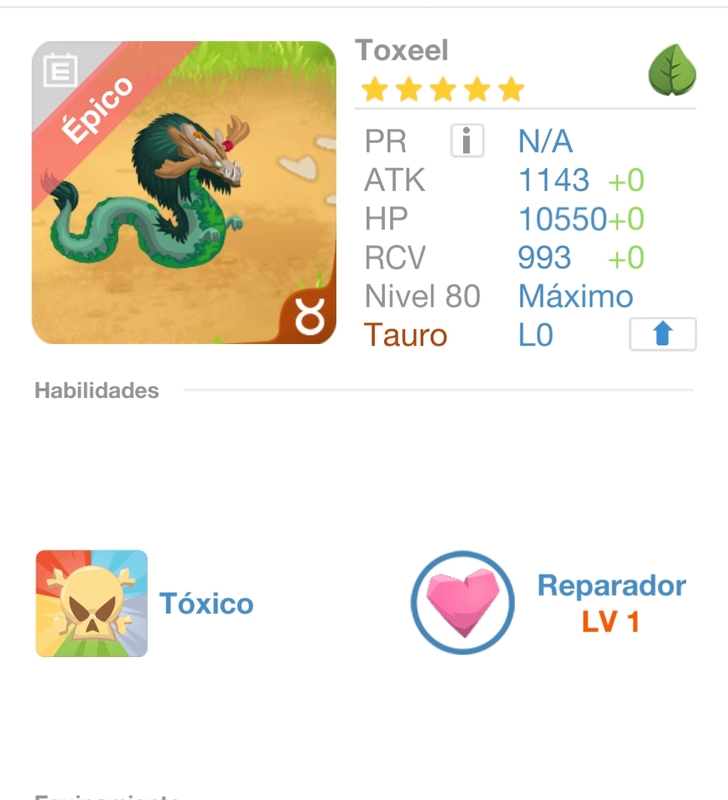The width and height of the screenshot is (728, 800).
Task: Open Toxeel's Épico portrait image
Action: [184, 193]
